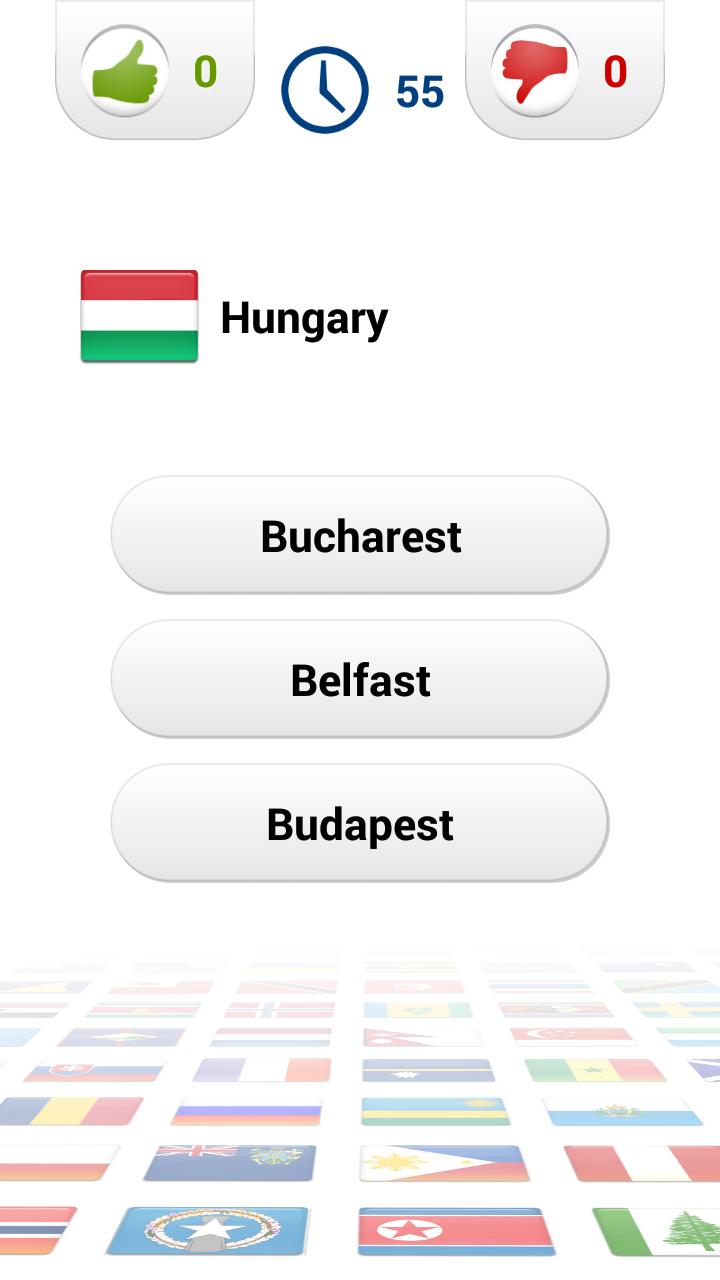
Task: Choose Bucharest as the answer
Action: point(360,536)
